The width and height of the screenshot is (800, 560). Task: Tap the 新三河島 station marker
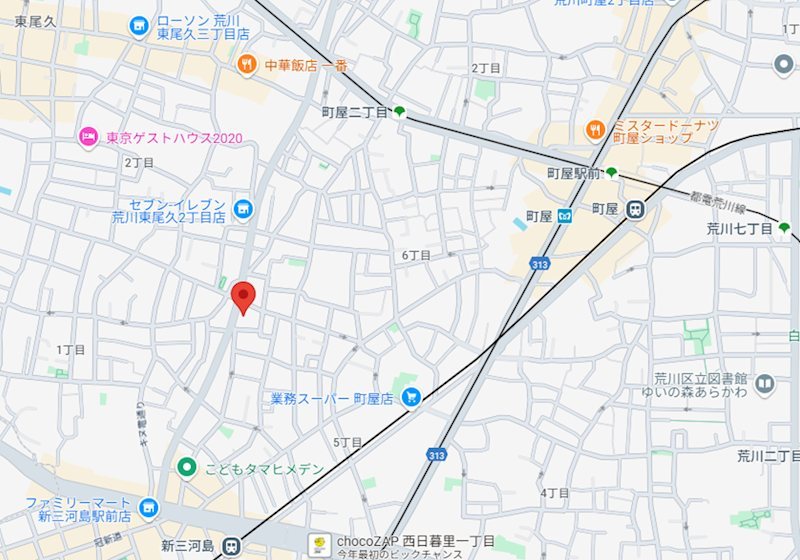click(232, 546)
